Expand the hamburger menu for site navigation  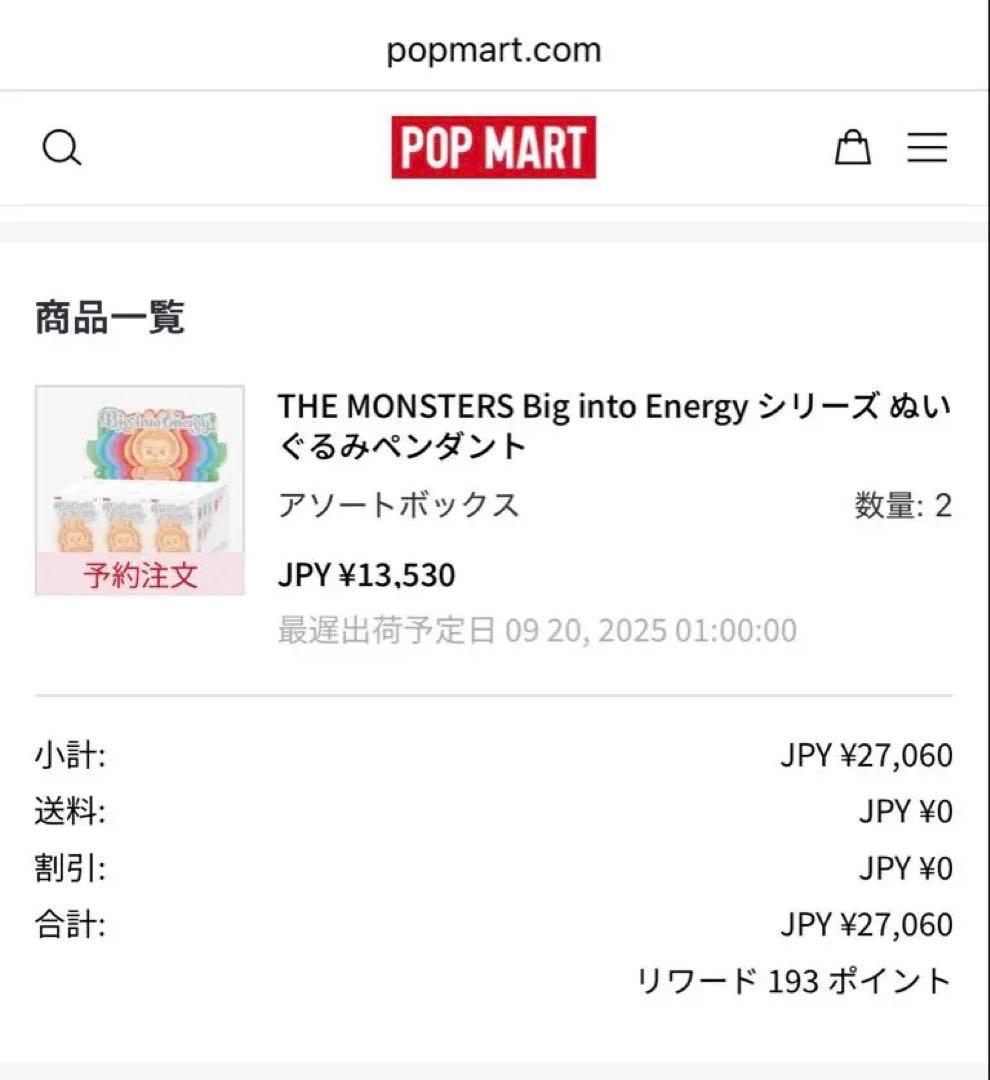pos(926,147)
